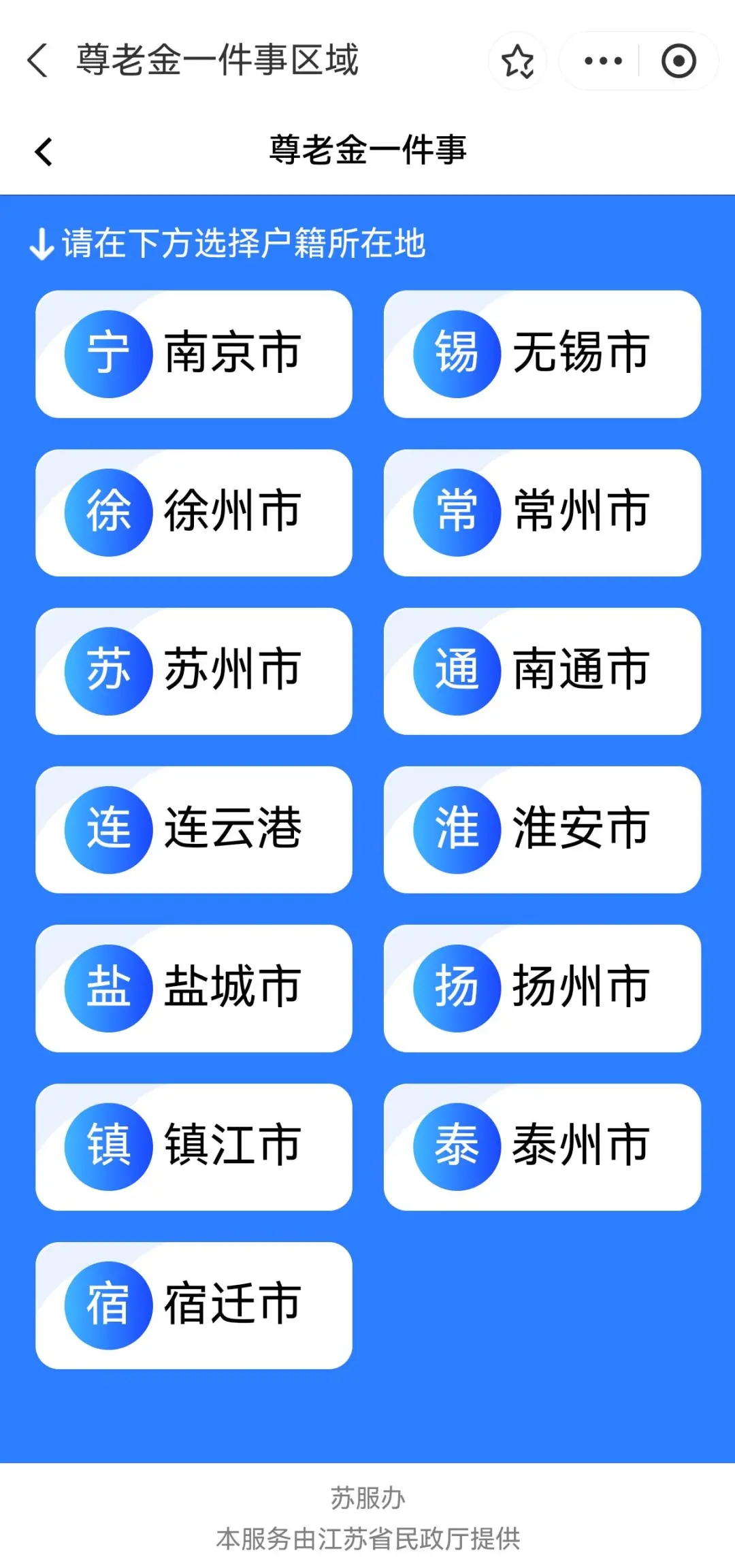The image size is (735, 1568).
Task: Tap the 南通市 city button
Action: click(x=542, y=671)
